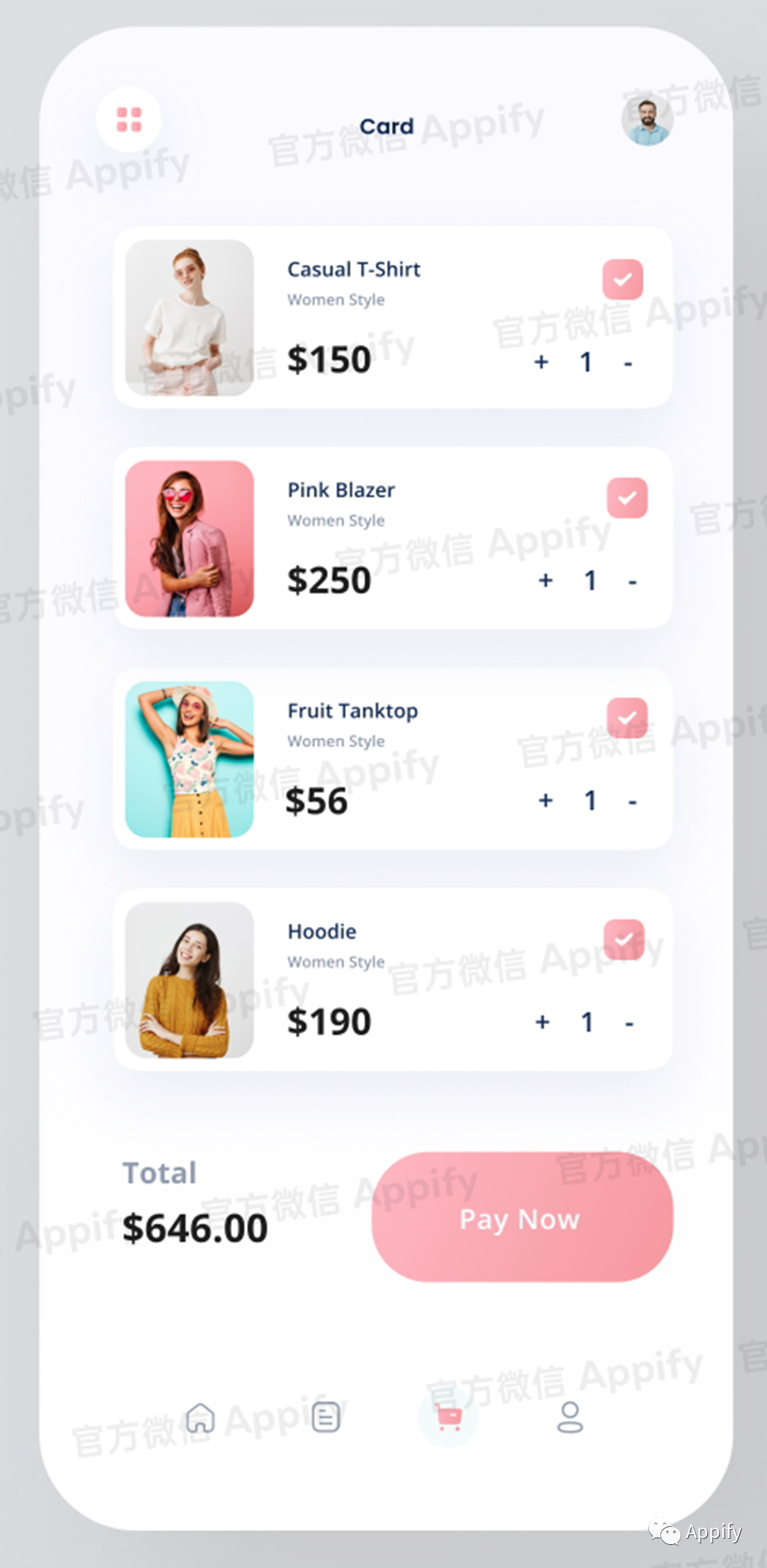Viewport: 767px width, 1568px height.
Task: Switch to the orders list tab
Action: click(x=326, y=1416)
